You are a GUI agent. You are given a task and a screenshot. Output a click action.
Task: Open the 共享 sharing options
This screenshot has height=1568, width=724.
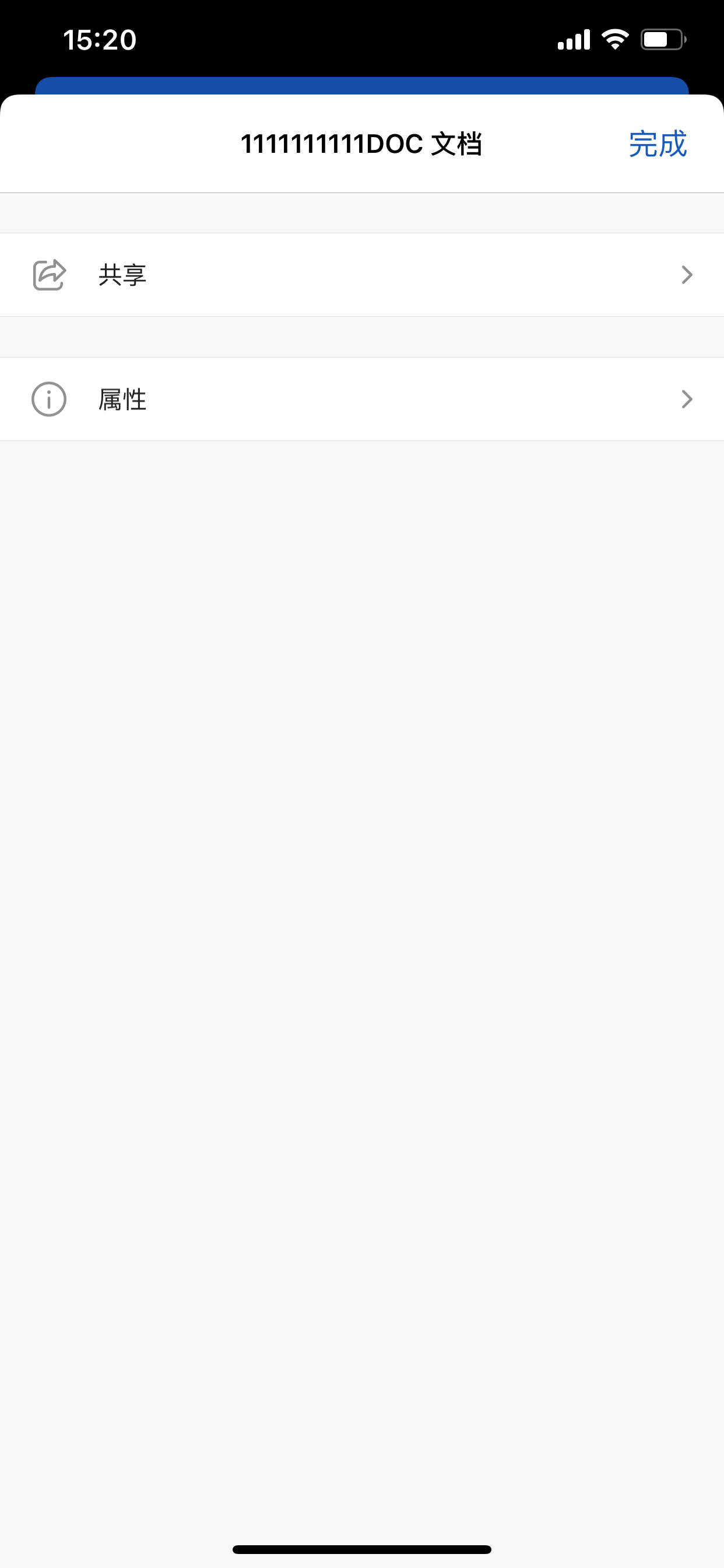[361, 275]
